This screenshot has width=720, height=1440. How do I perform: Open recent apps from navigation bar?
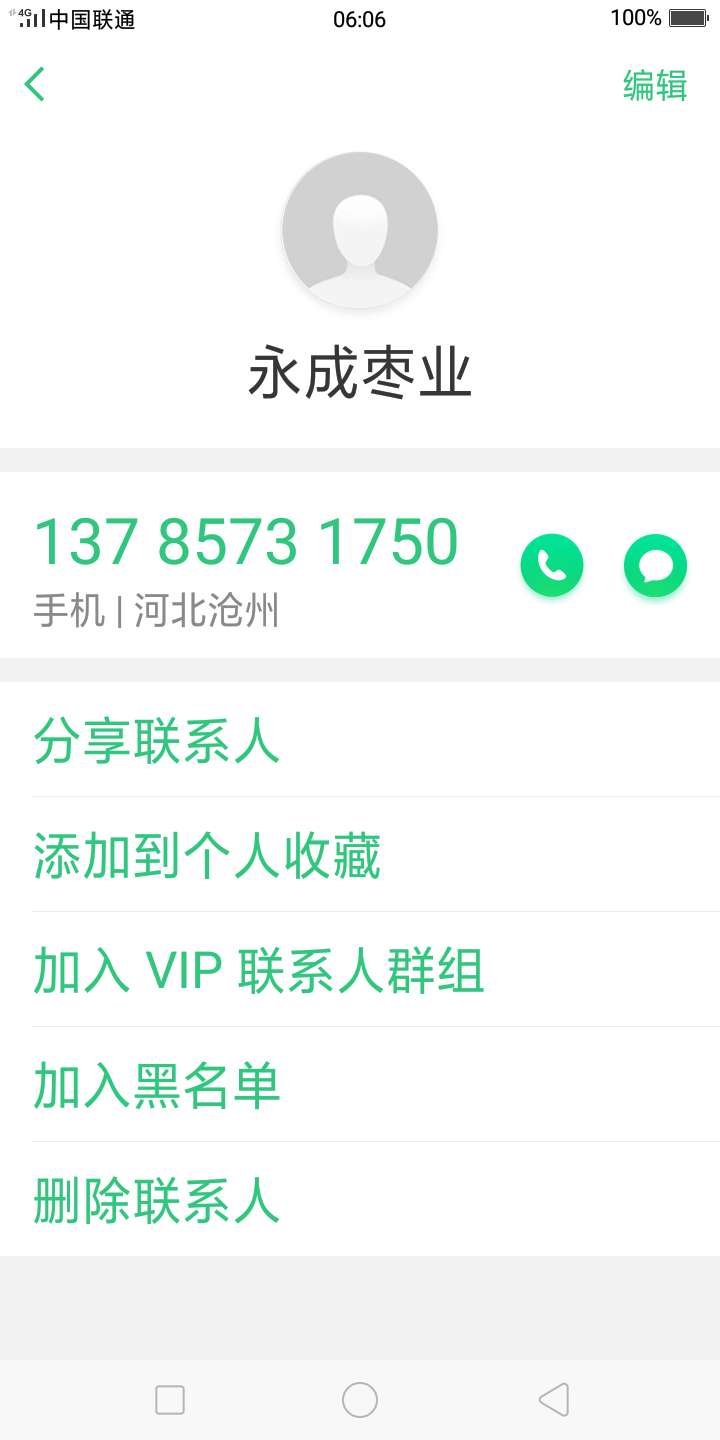click(170, 1400)
